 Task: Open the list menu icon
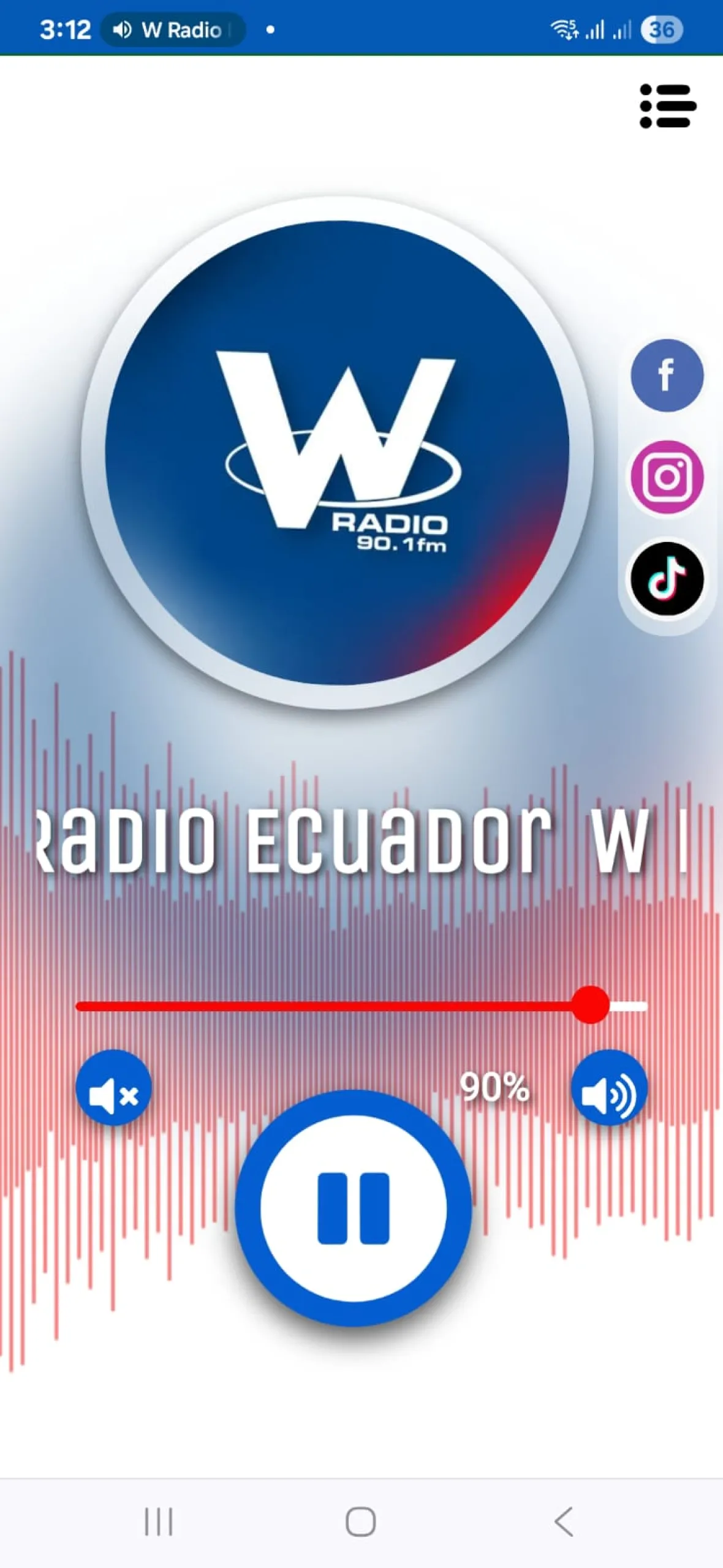coord(667,106)
